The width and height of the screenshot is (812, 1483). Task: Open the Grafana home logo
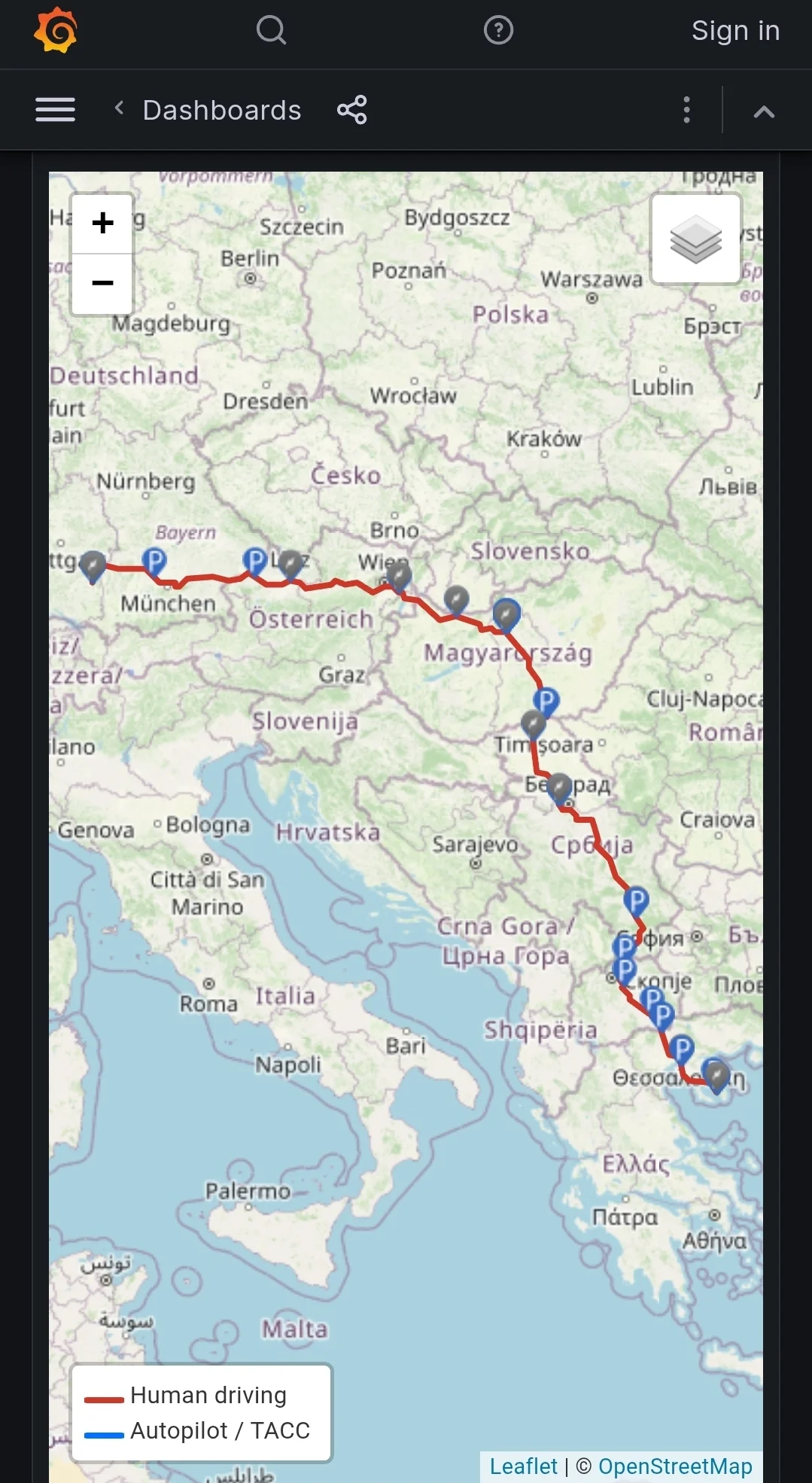click(x=55, y=31)
